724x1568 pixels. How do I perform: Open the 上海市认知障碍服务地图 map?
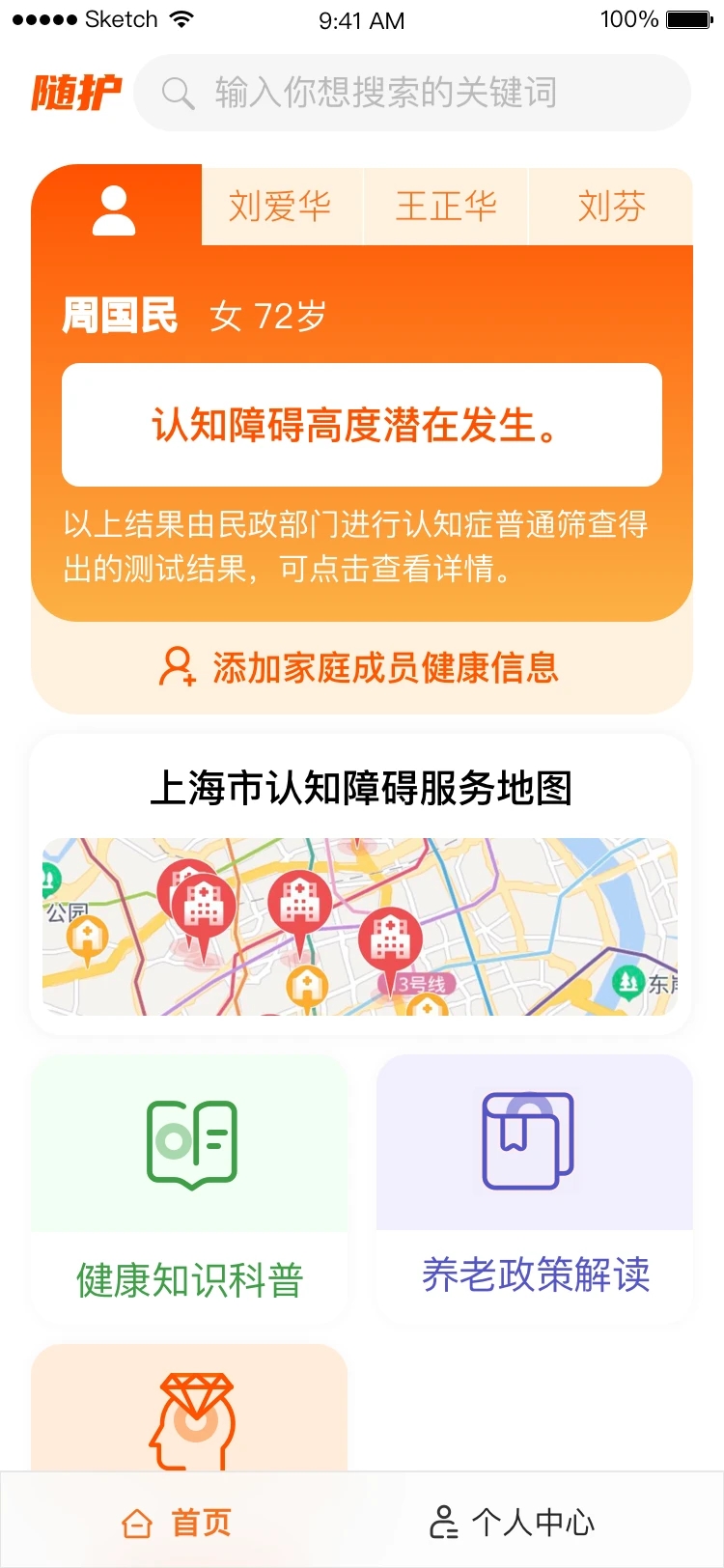360,926
